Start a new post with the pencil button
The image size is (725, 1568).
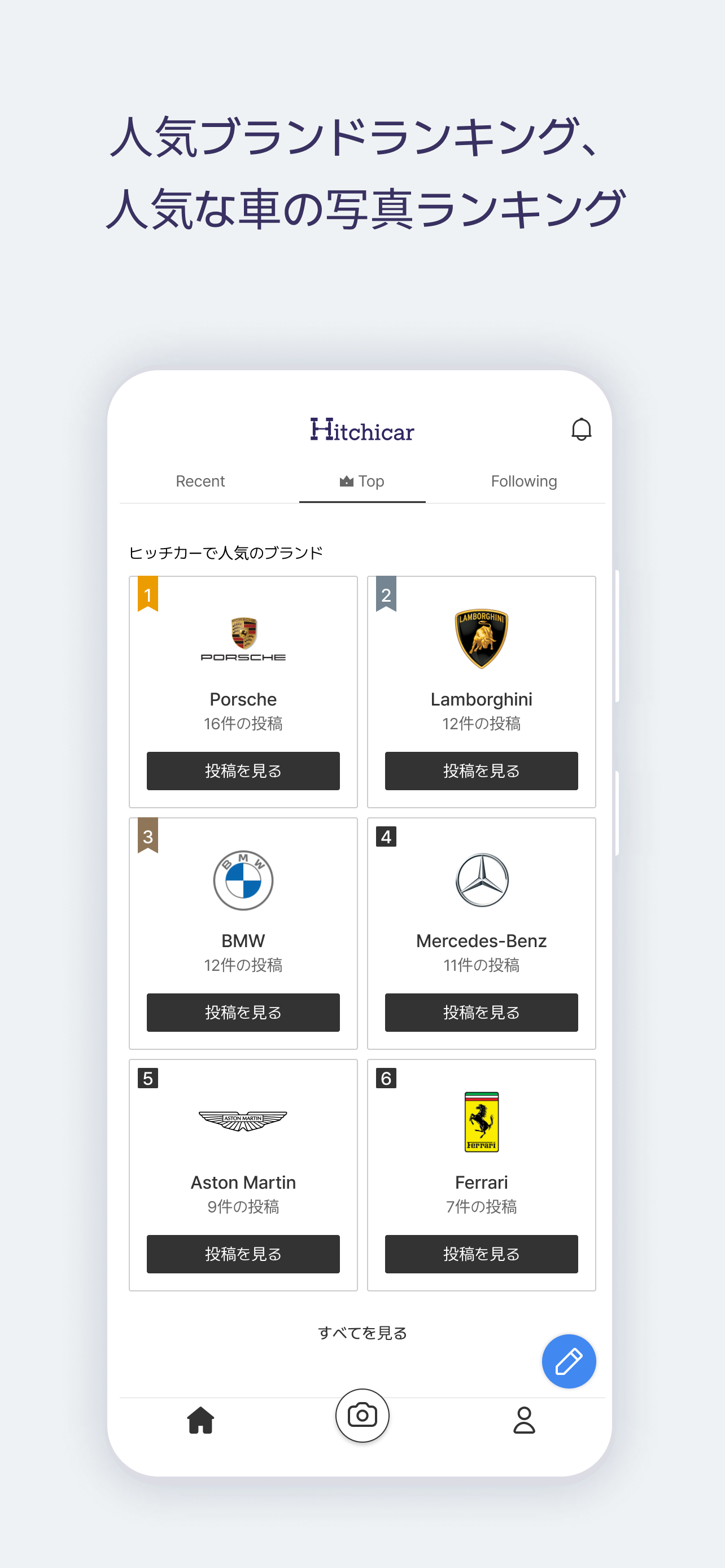(x=569, y=1361)
